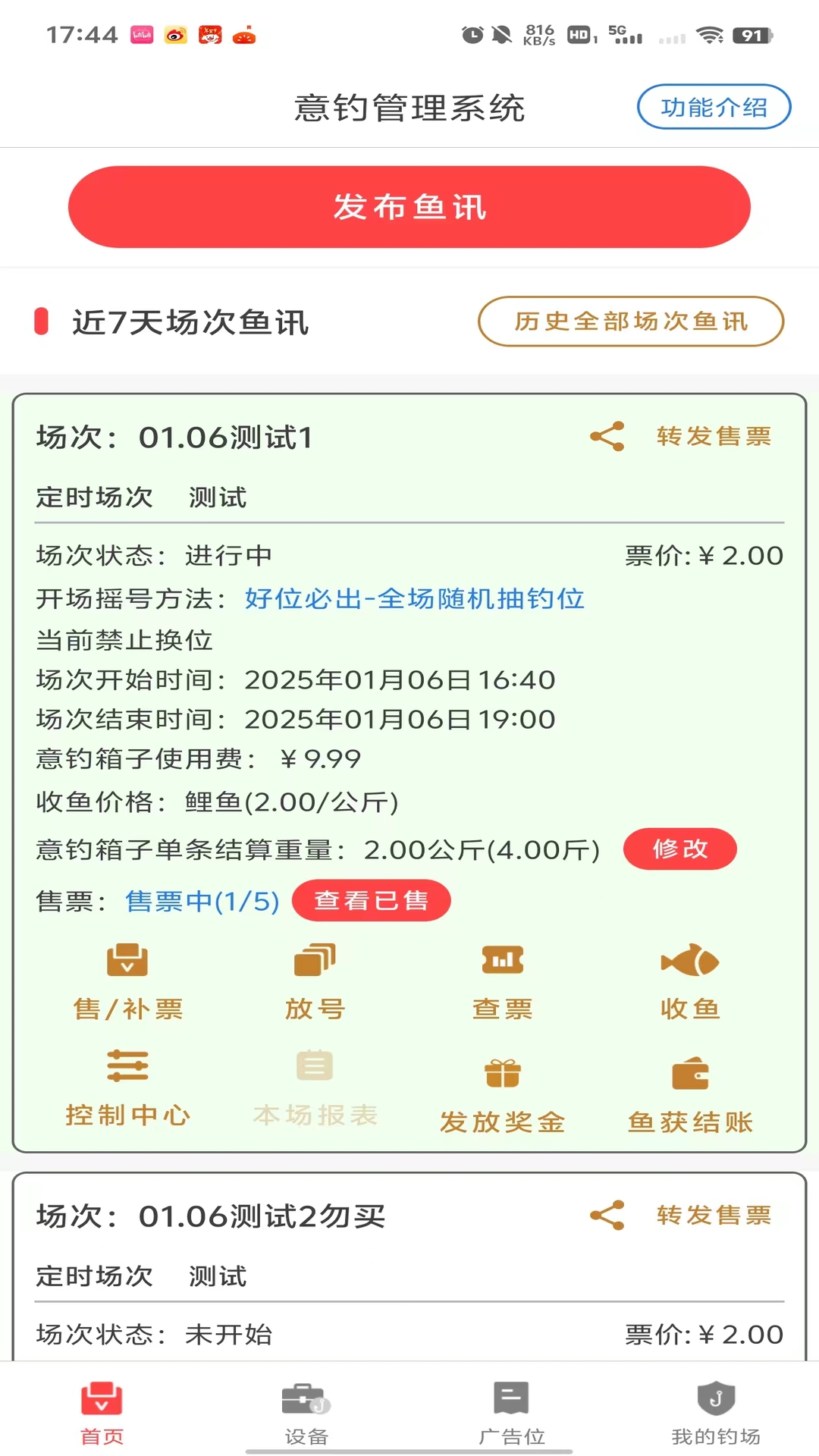Image resolution: width=819 pixels, height=1456 pixels.
Task: Open the 放号 number release tool
Action: coord(314,978)
